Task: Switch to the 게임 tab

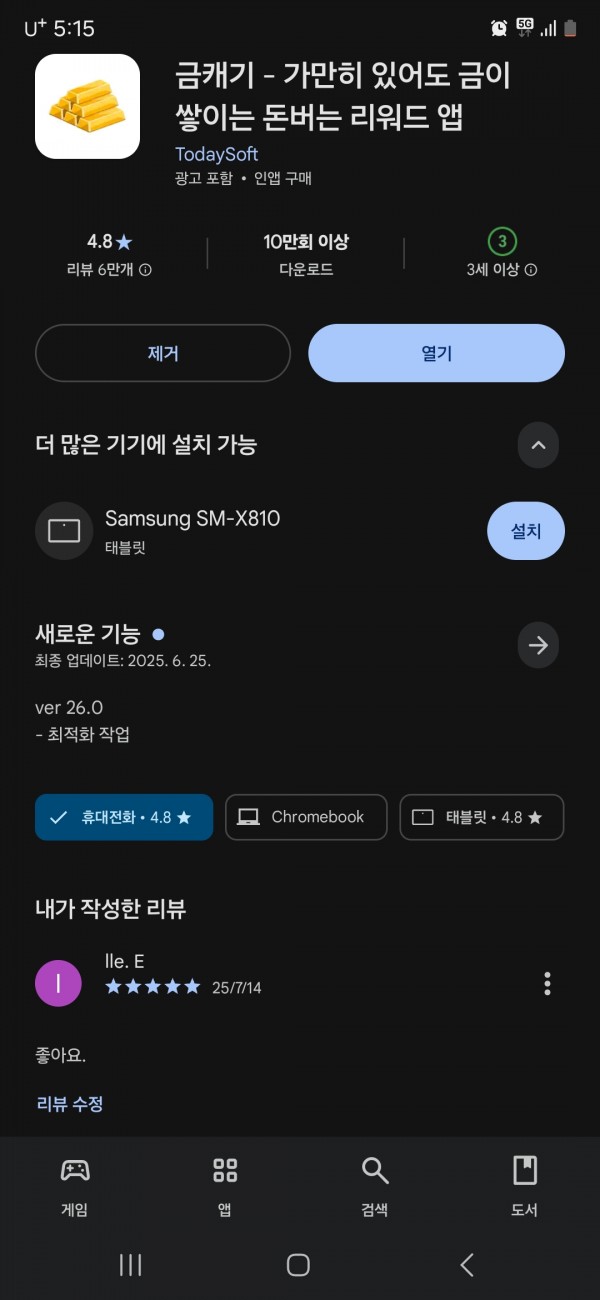Action: click(75, 1186)
